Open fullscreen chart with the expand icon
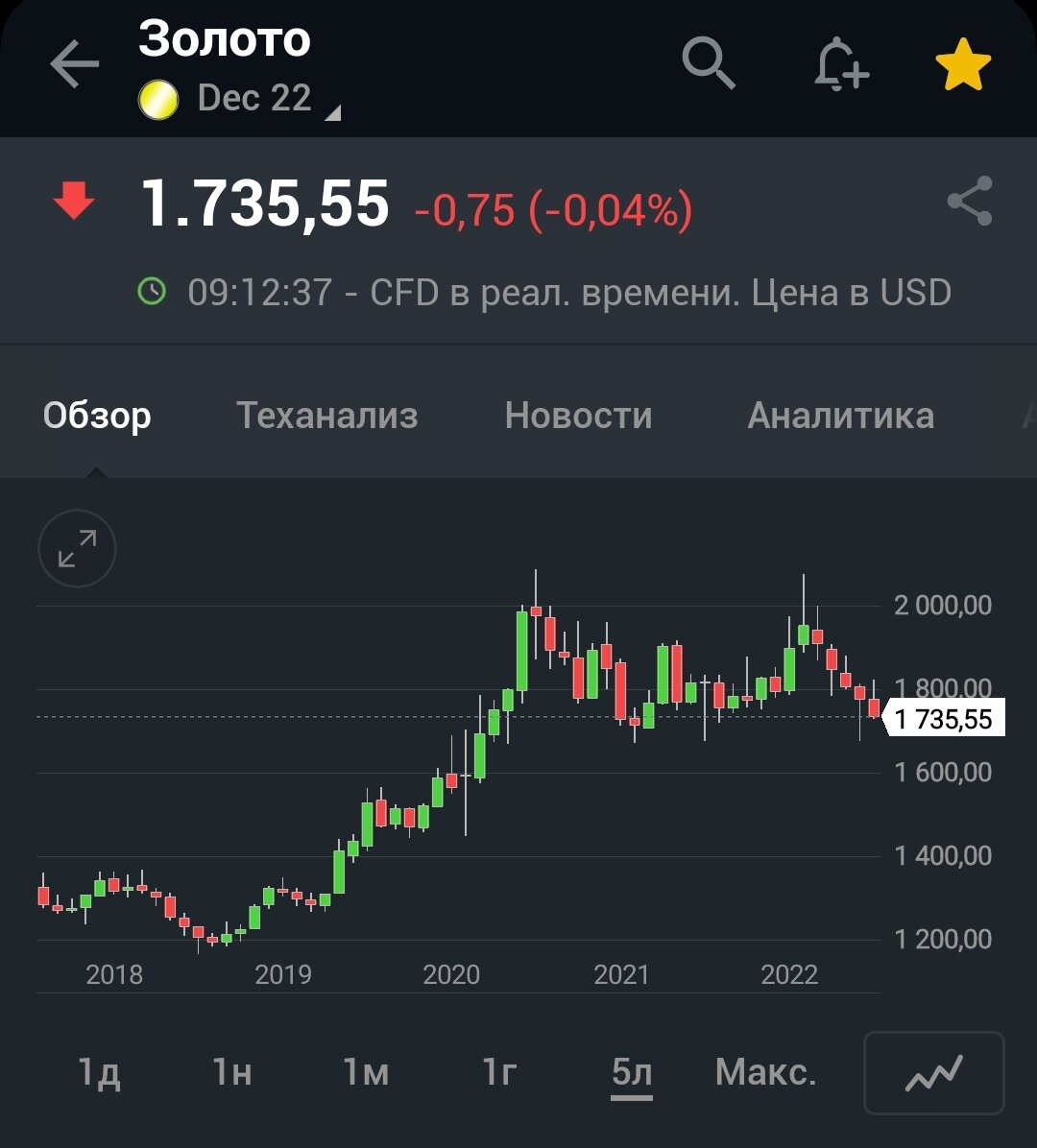The width and height of the screenshot is (1037, 1148). 76,549
